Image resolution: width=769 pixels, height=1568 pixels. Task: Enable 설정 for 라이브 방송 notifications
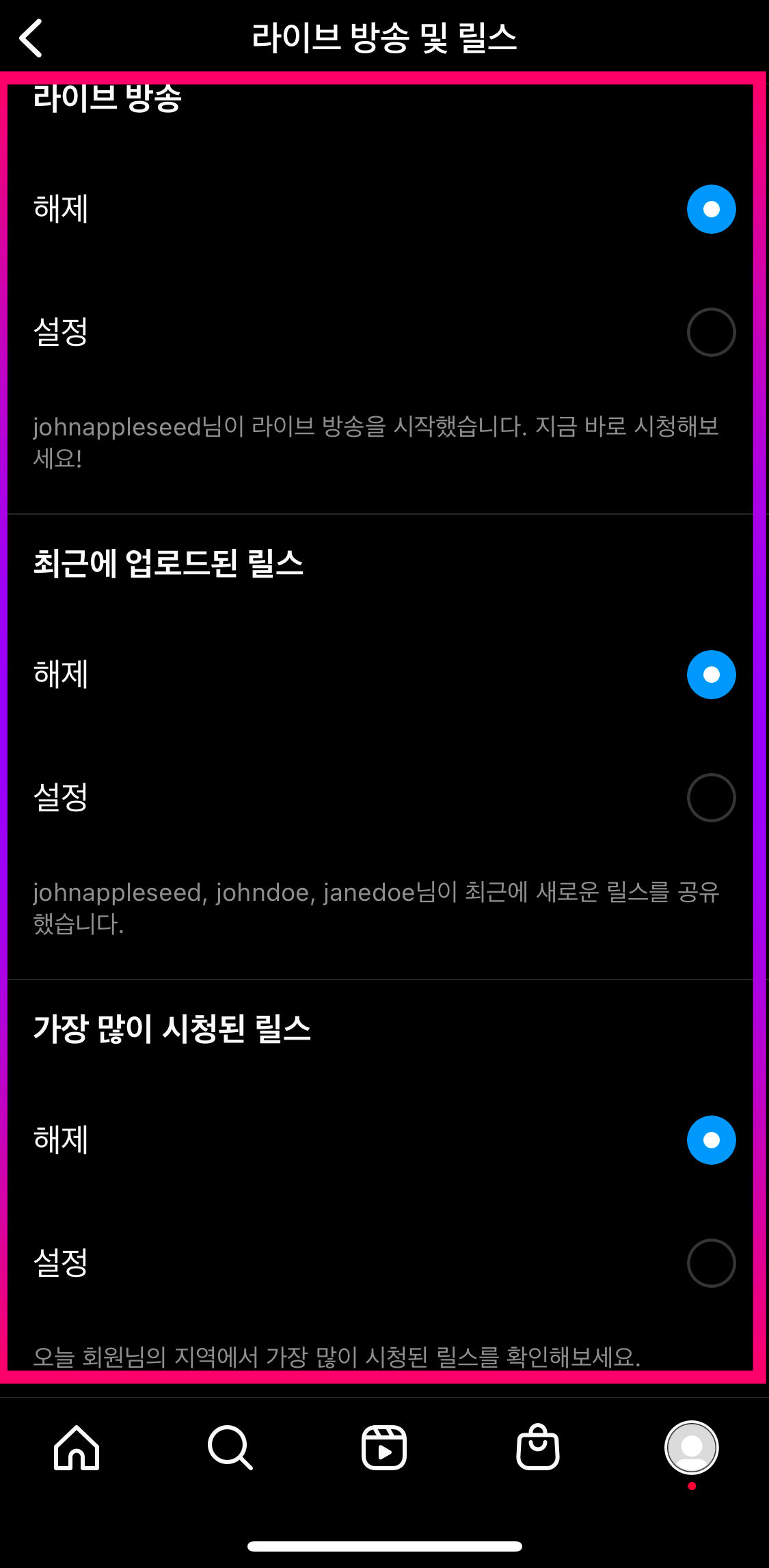click(x=710, y=333)
